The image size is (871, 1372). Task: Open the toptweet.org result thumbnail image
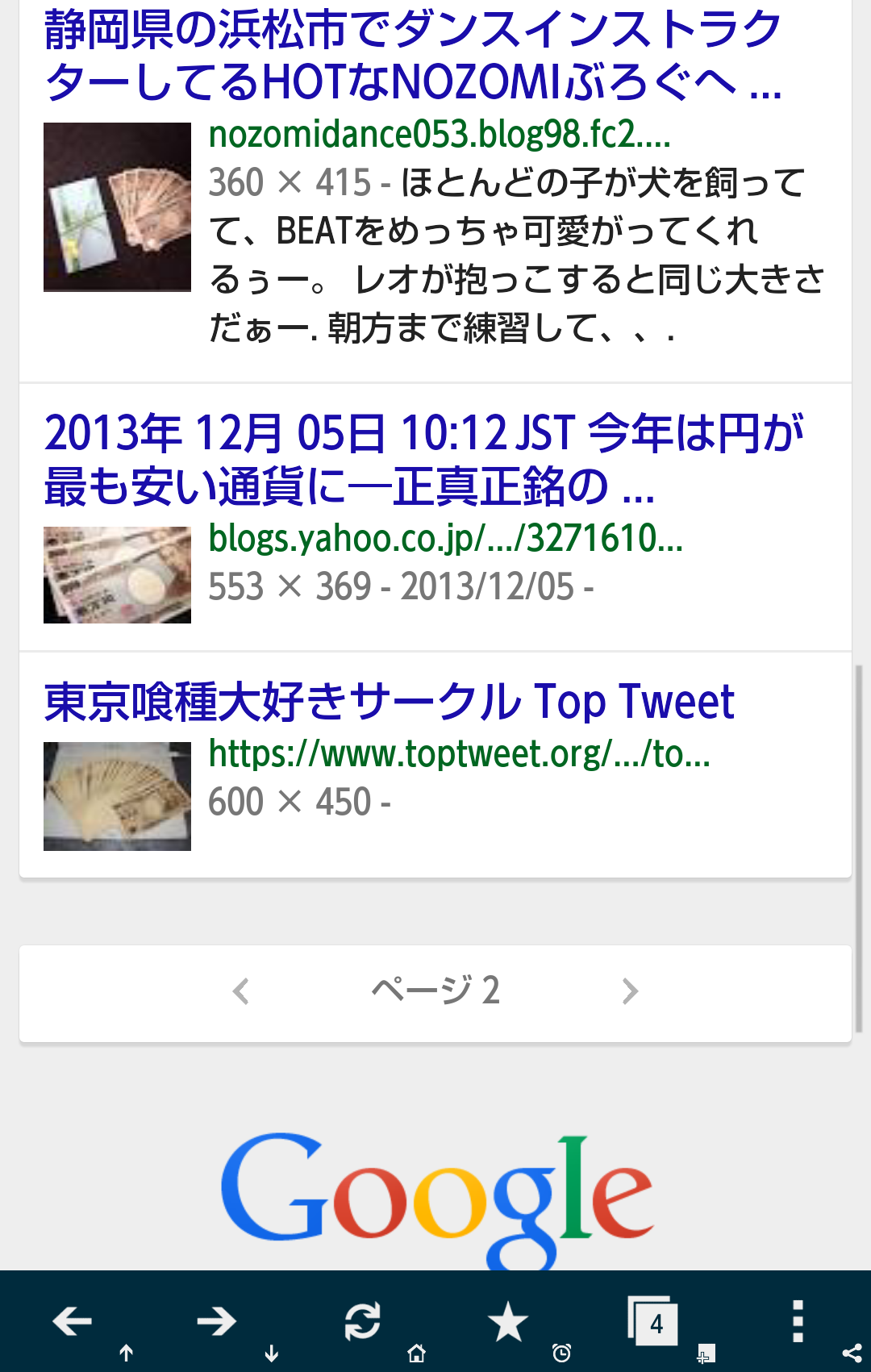[117, 796]
